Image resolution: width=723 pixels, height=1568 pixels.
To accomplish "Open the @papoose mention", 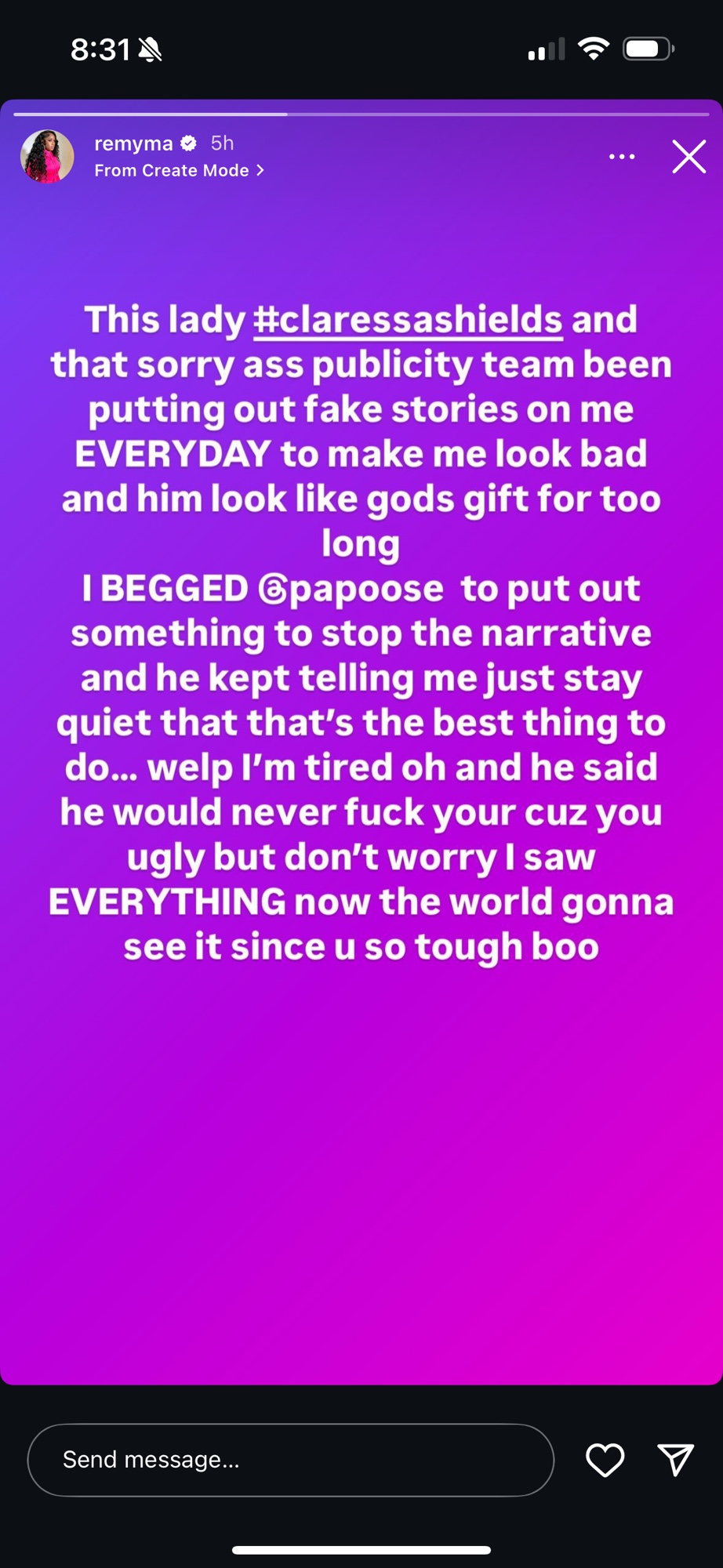I will (x=351, y=589).
